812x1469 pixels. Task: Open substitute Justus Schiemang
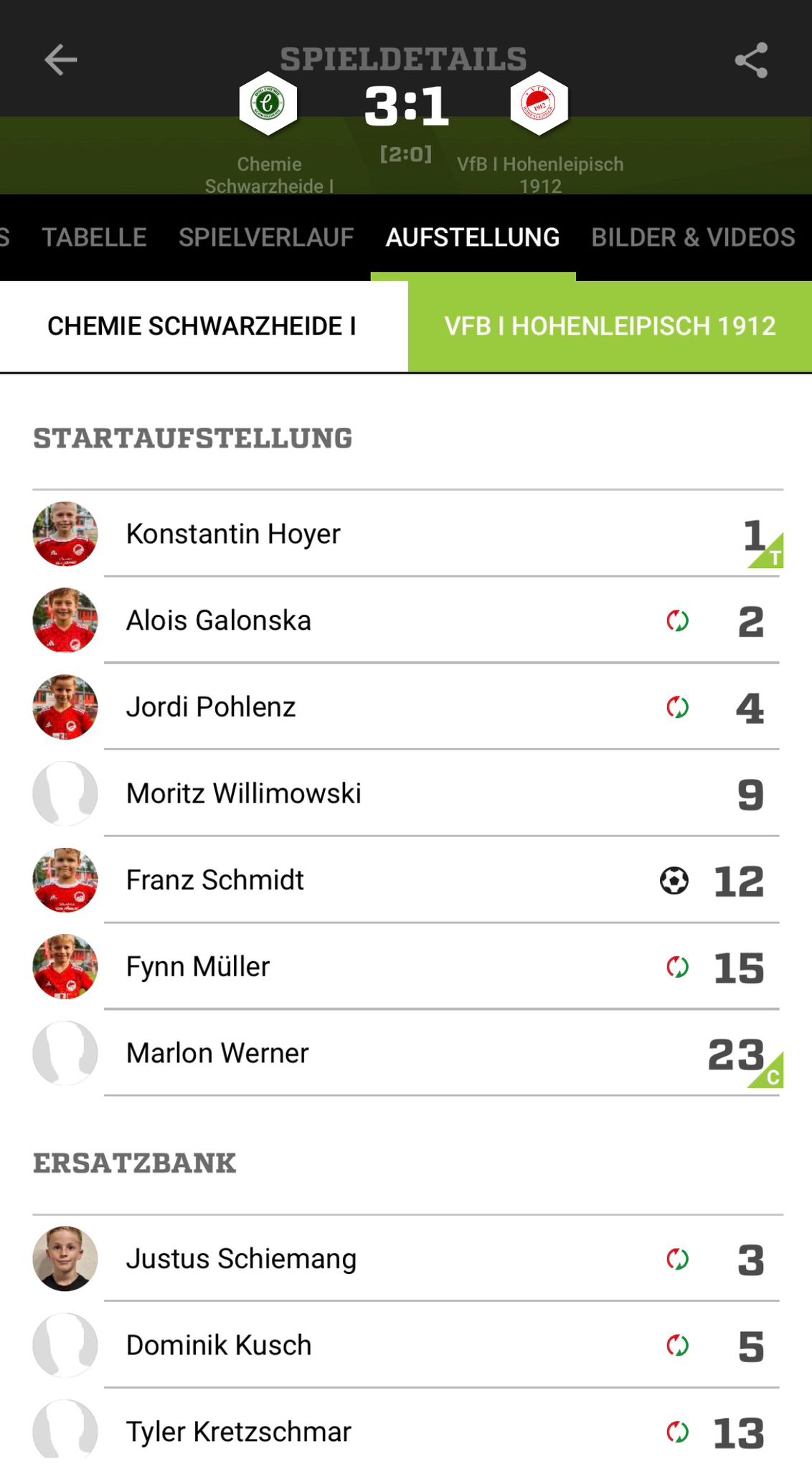click(407, 1259)
